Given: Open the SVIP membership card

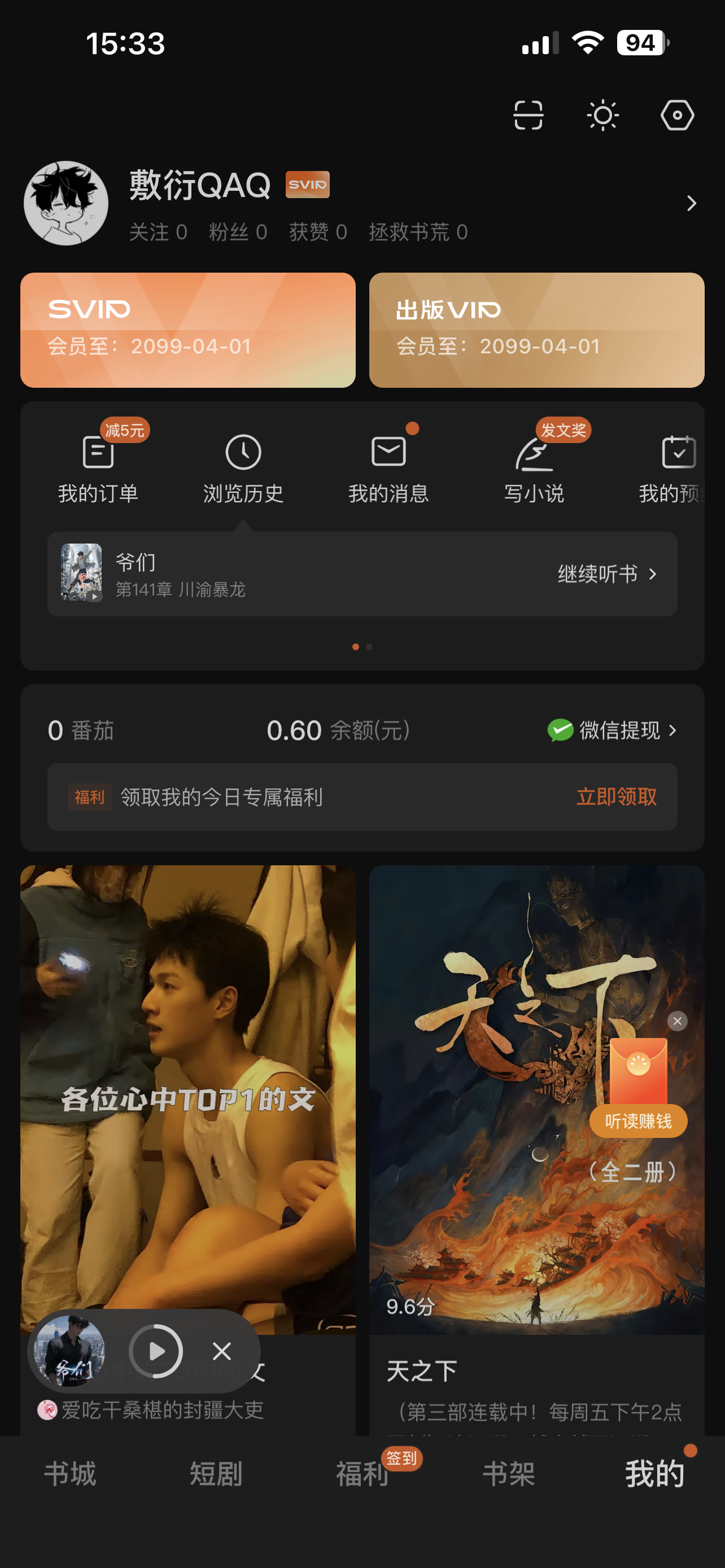Looking at the screenshot, I should pos(187,330).
